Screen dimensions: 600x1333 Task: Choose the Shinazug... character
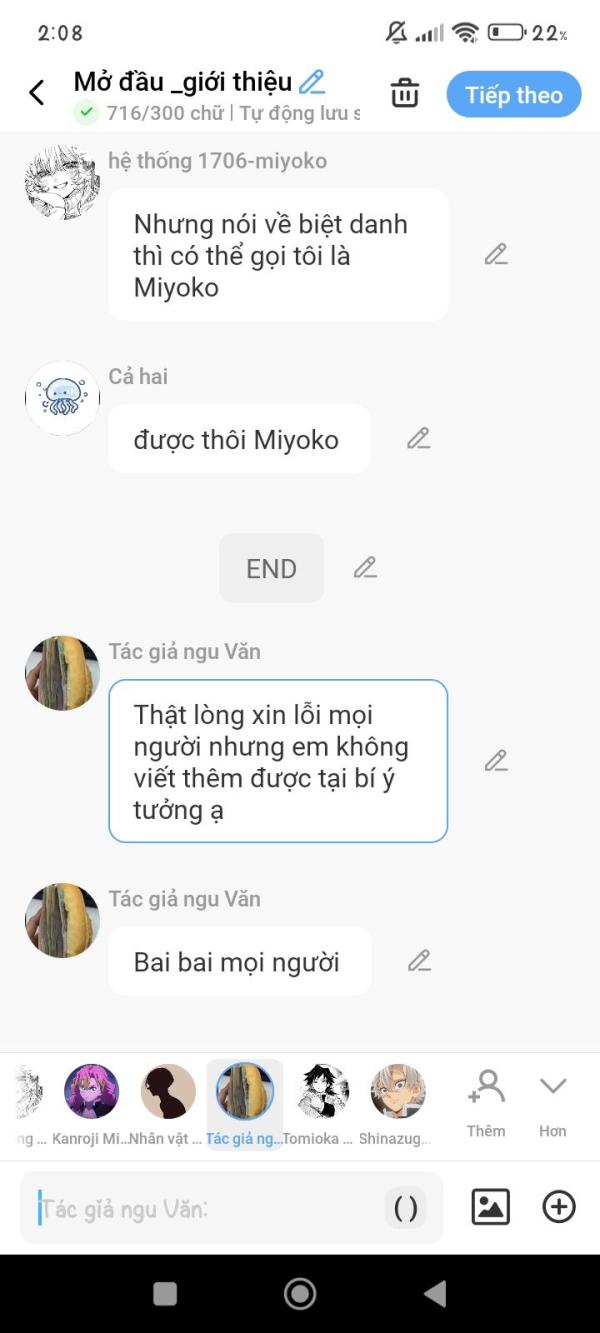(397, 1103)
